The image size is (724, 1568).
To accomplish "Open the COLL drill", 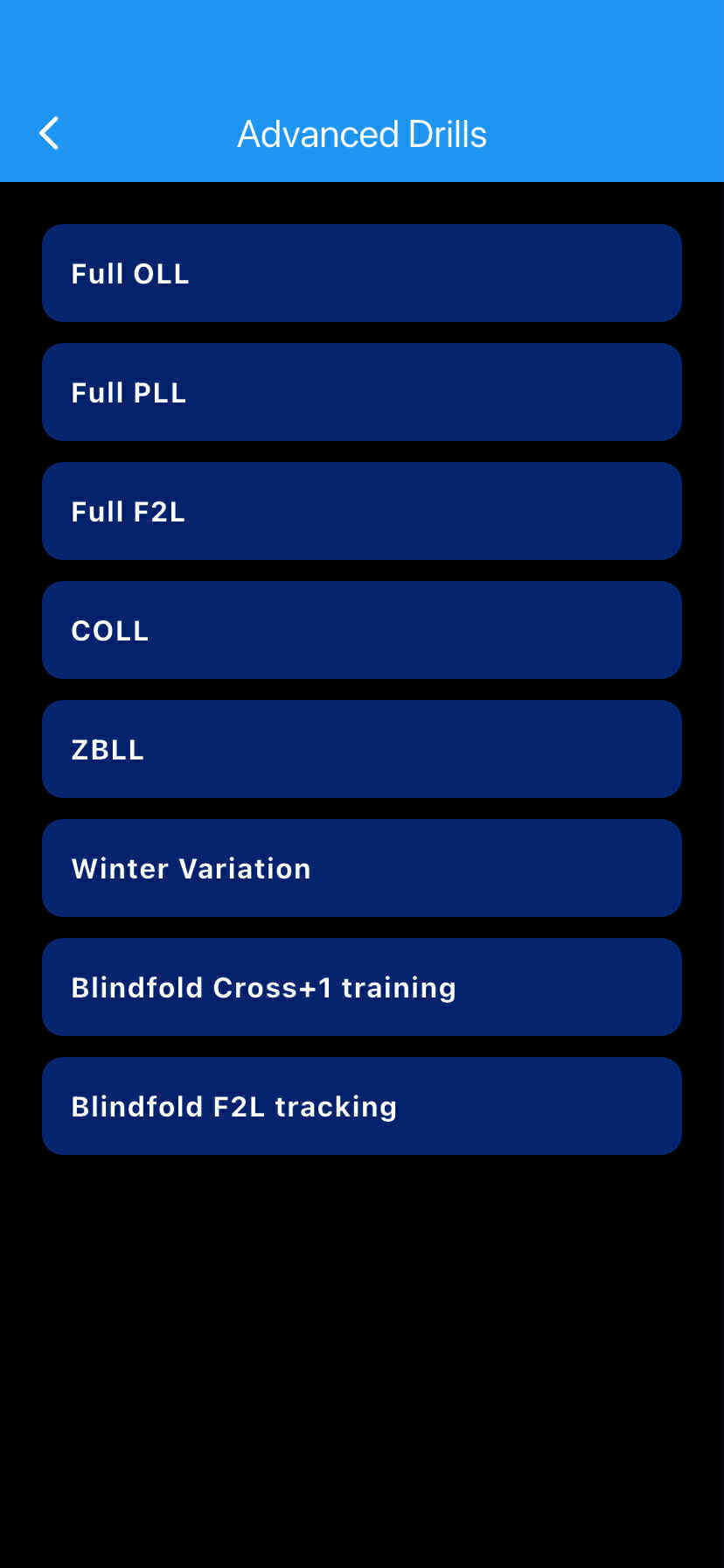I will point(362,630).
